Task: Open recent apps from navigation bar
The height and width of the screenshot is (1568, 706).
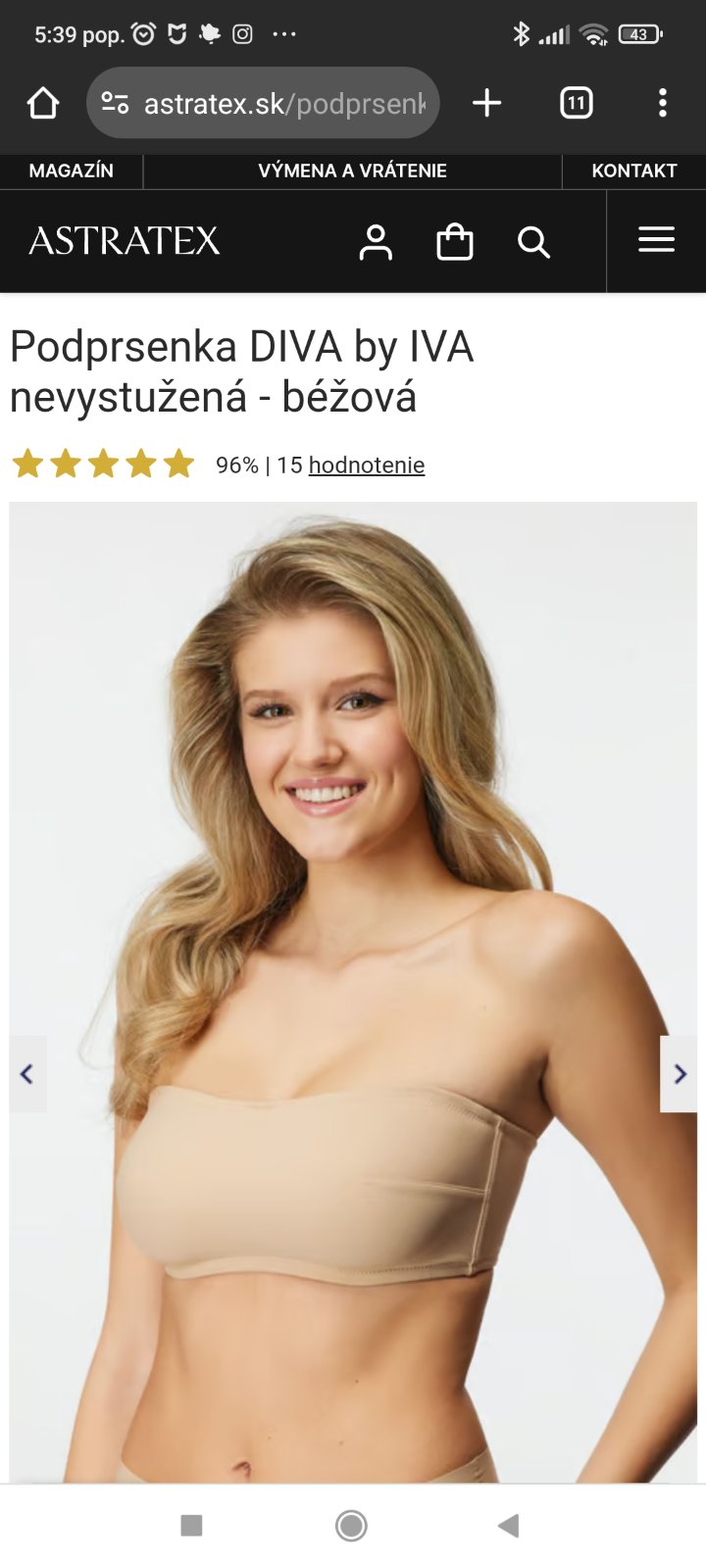Action: pyautogui.click(x=191, y=1526)
